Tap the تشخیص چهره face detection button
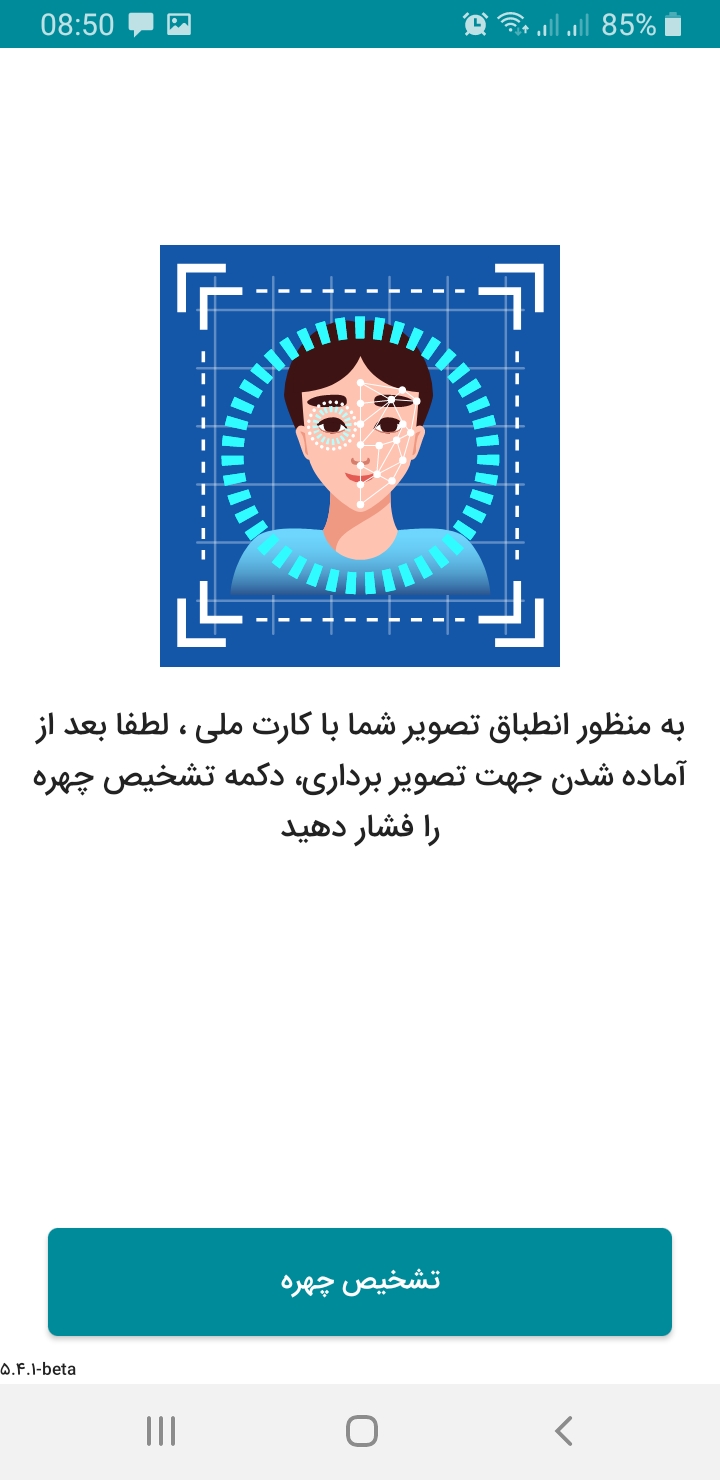This screenshot has width=720, height=1480. pyautogui.click(x=360, y=1281)
